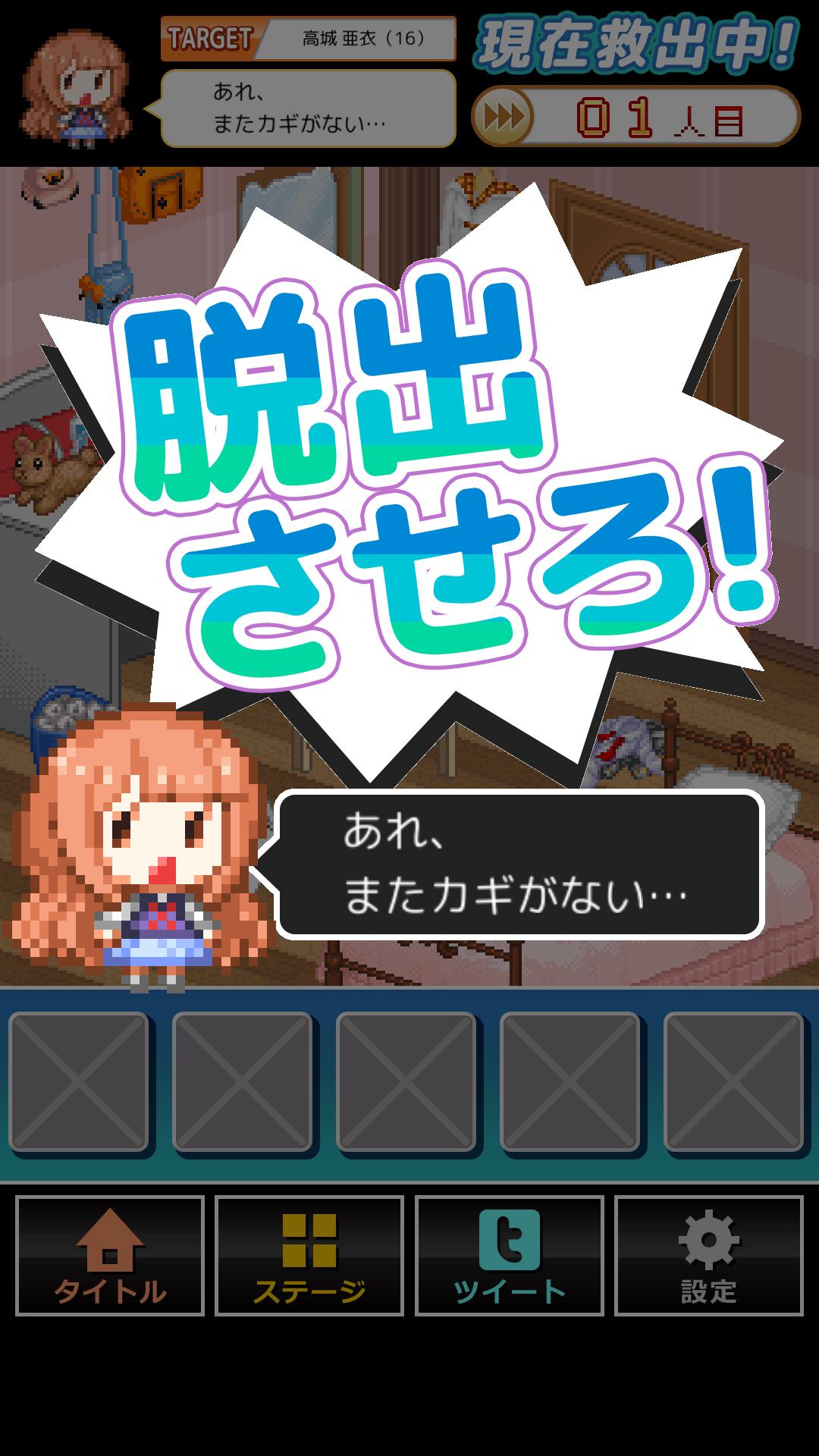
Task: Open the ステージ stage select
Action: (x=309, y=1255)
